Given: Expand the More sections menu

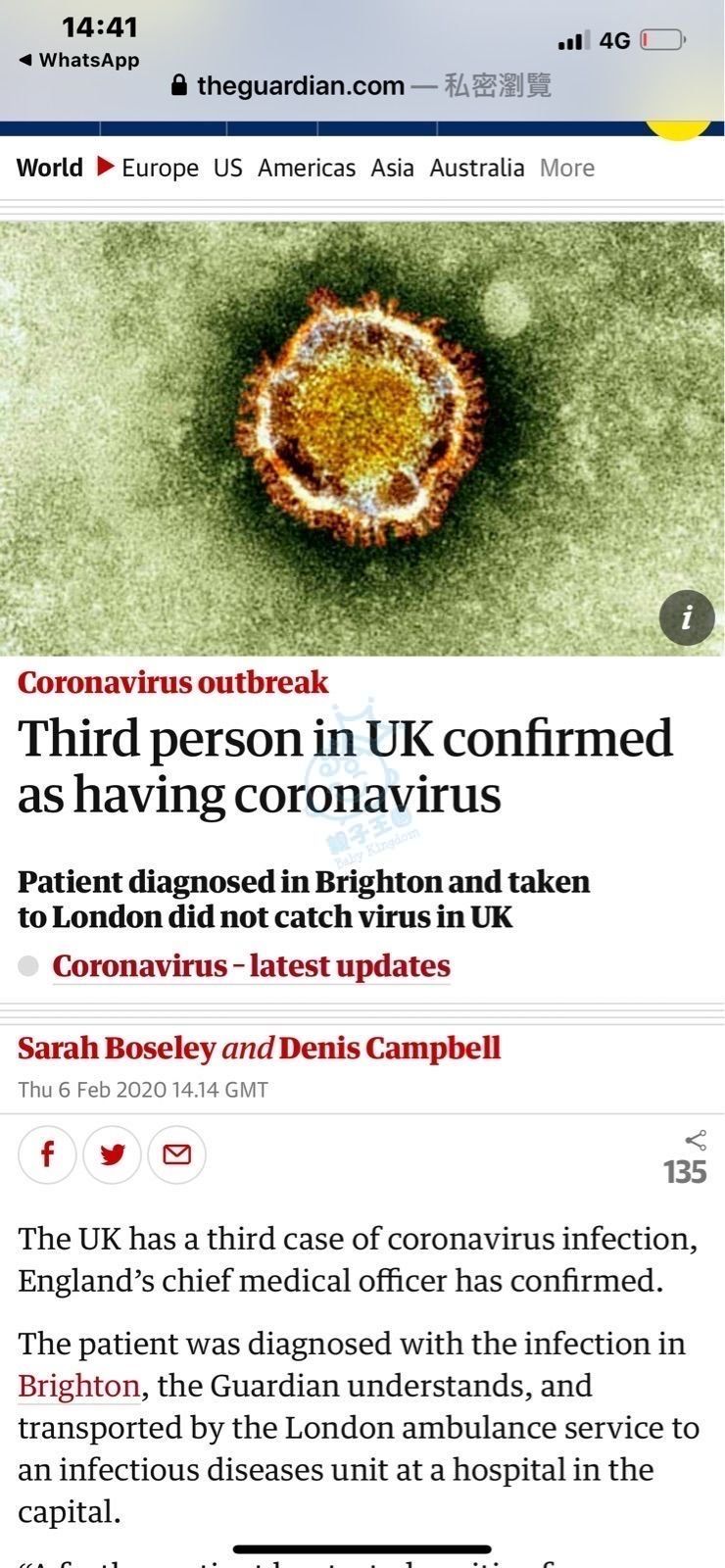Looking at the screenshot, I should pyautogui.click(x=566, y=168).
